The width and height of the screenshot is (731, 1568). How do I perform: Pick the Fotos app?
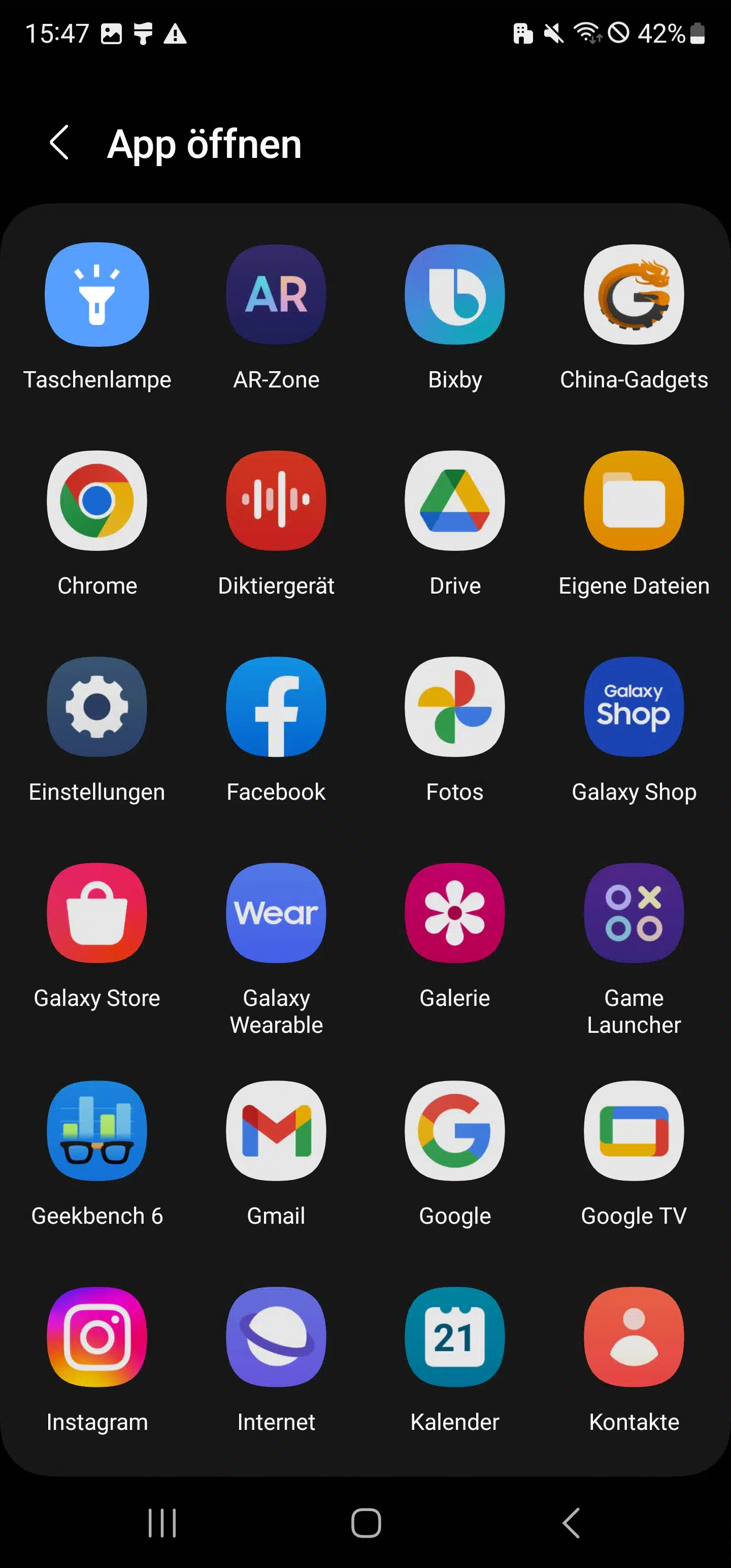tap(455, 707)
